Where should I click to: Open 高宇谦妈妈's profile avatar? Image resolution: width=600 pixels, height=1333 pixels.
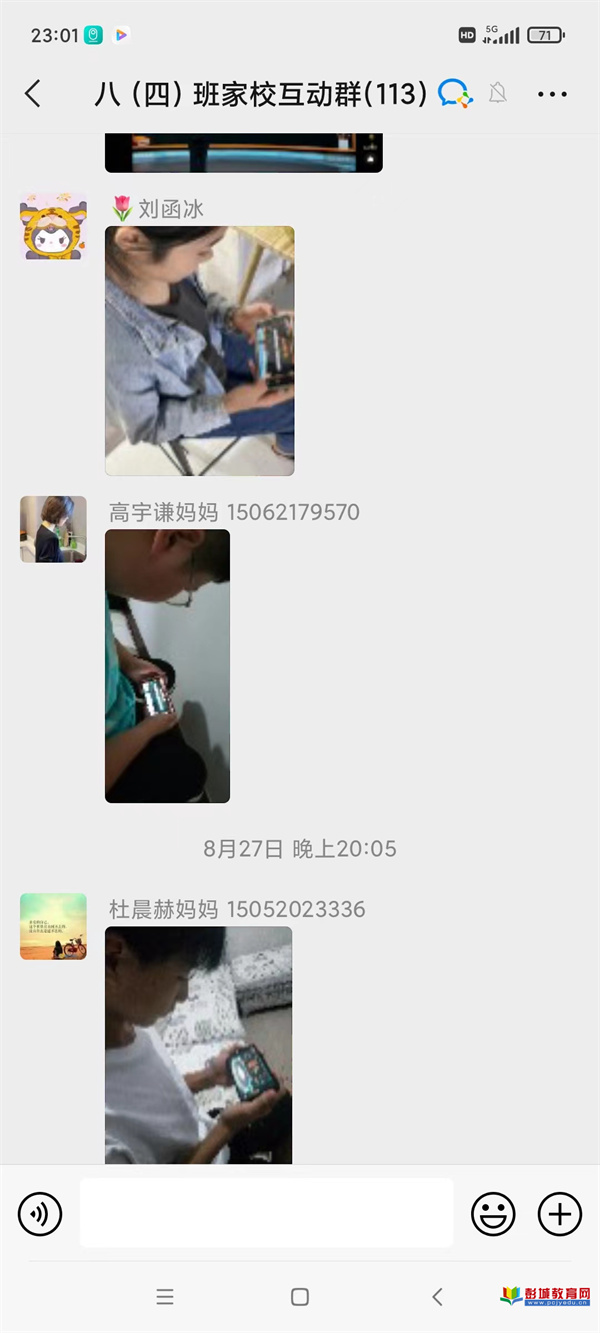click(x=53, y=529)
